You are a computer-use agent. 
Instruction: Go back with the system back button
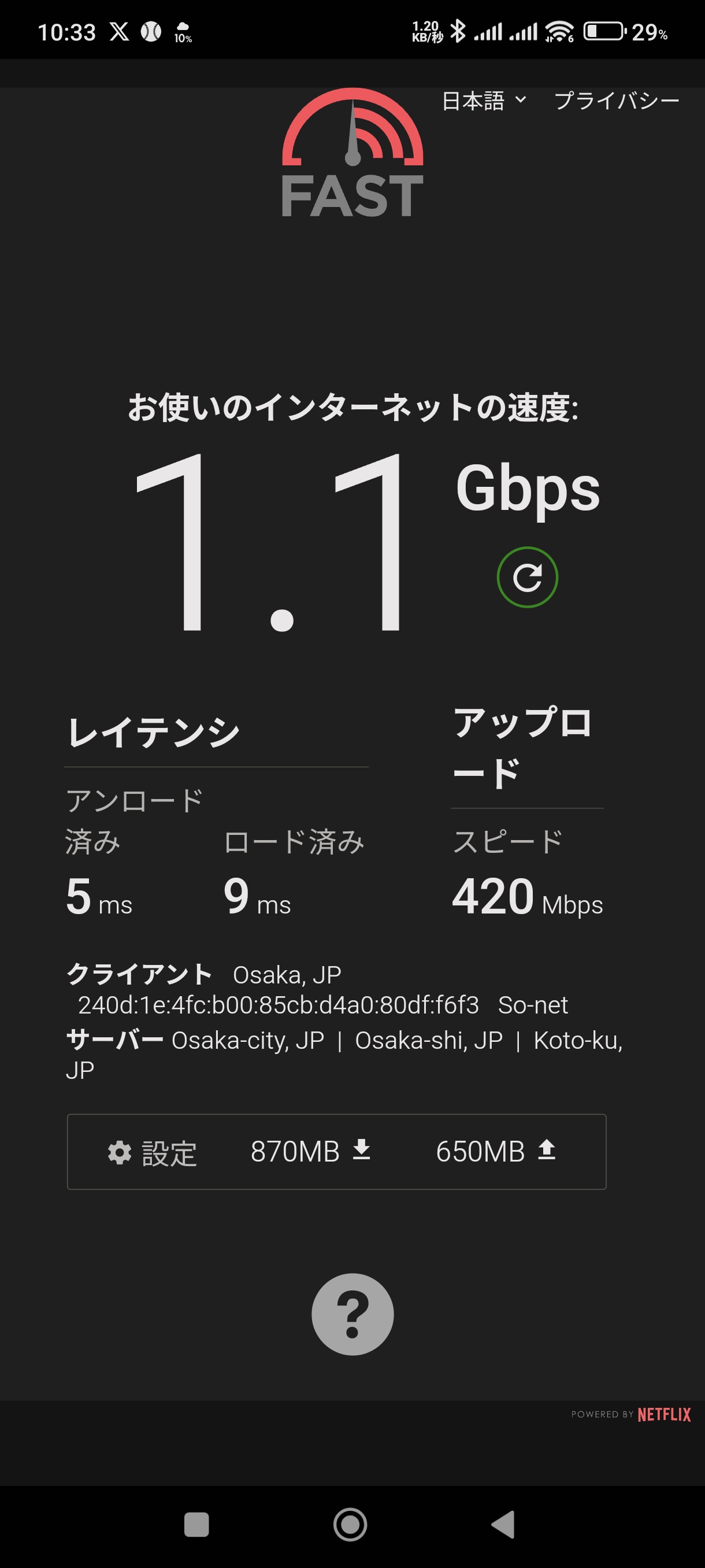pos(503,1525)
